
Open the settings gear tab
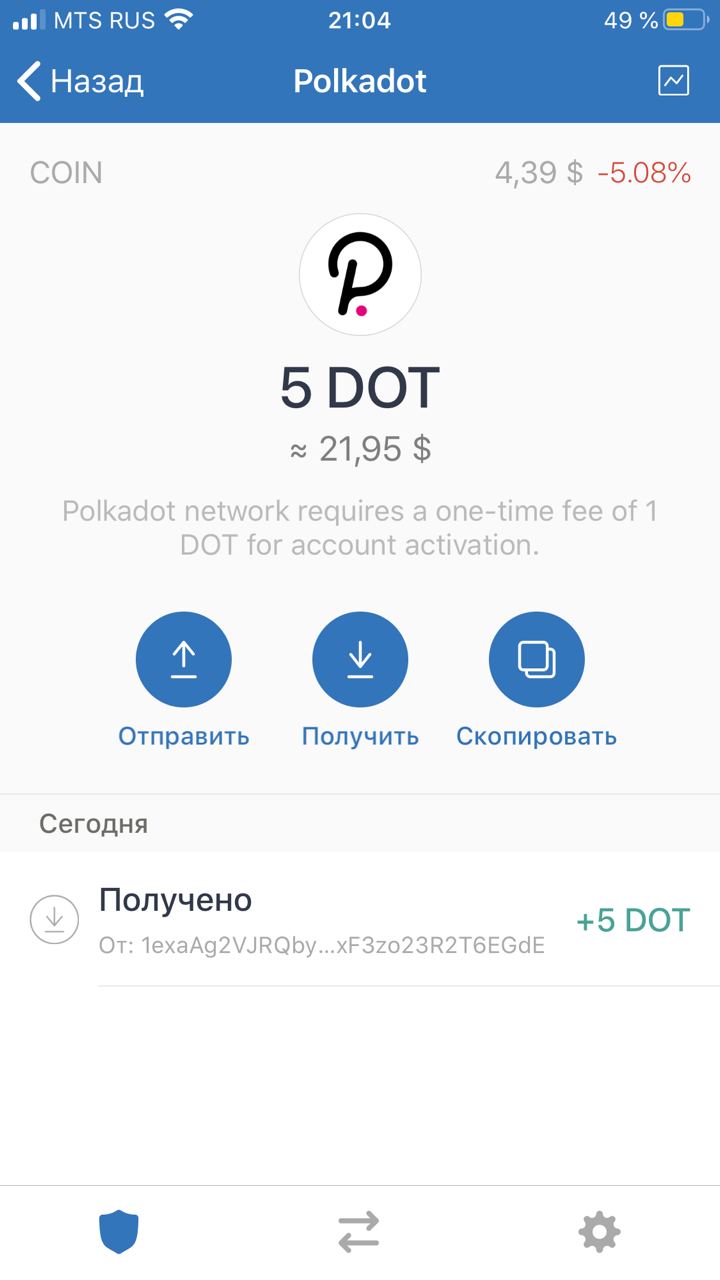pyautogui.click(x=600, y=1232)
